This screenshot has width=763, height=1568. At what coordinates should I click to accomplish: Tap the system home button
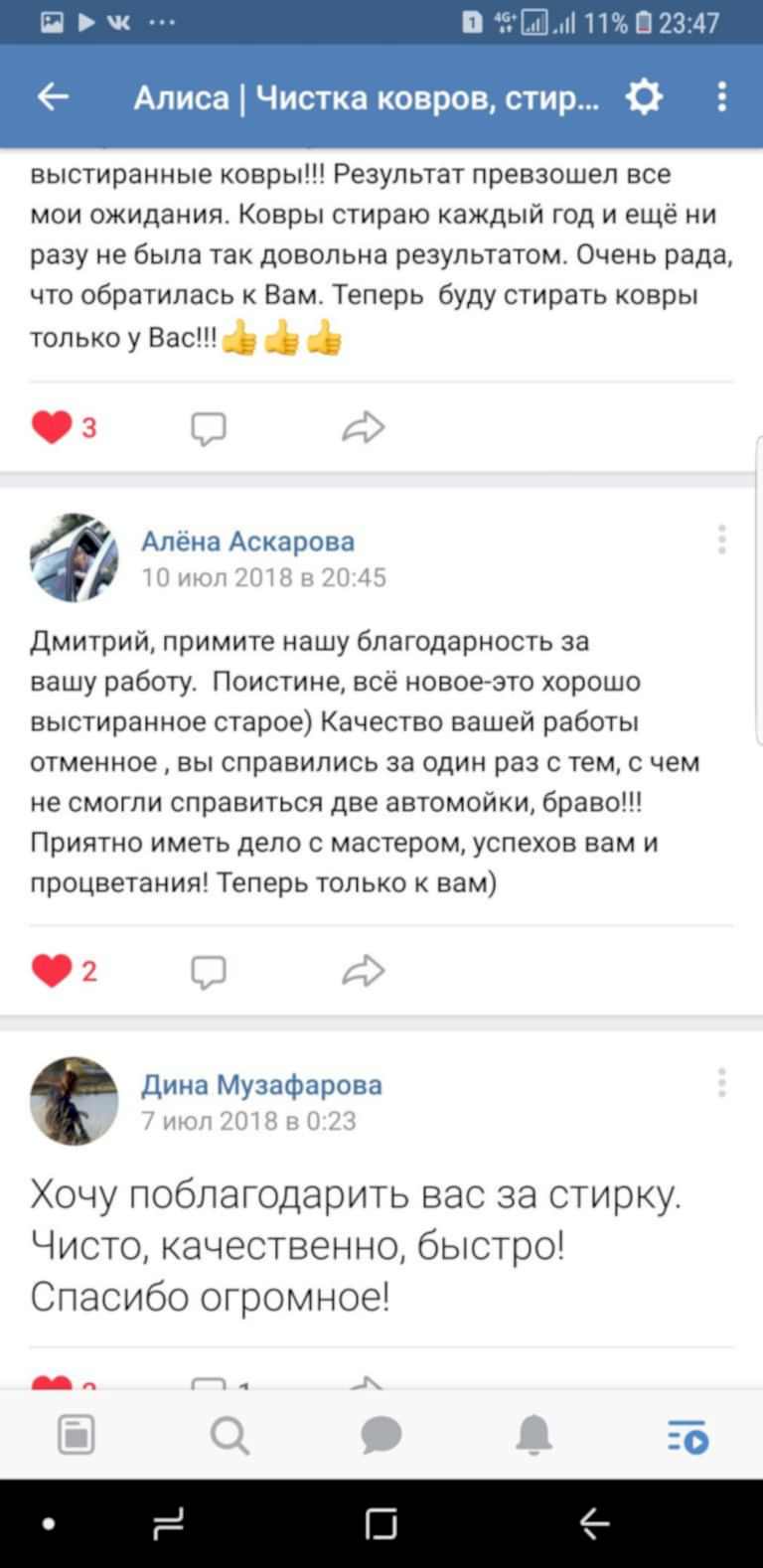381,1523
